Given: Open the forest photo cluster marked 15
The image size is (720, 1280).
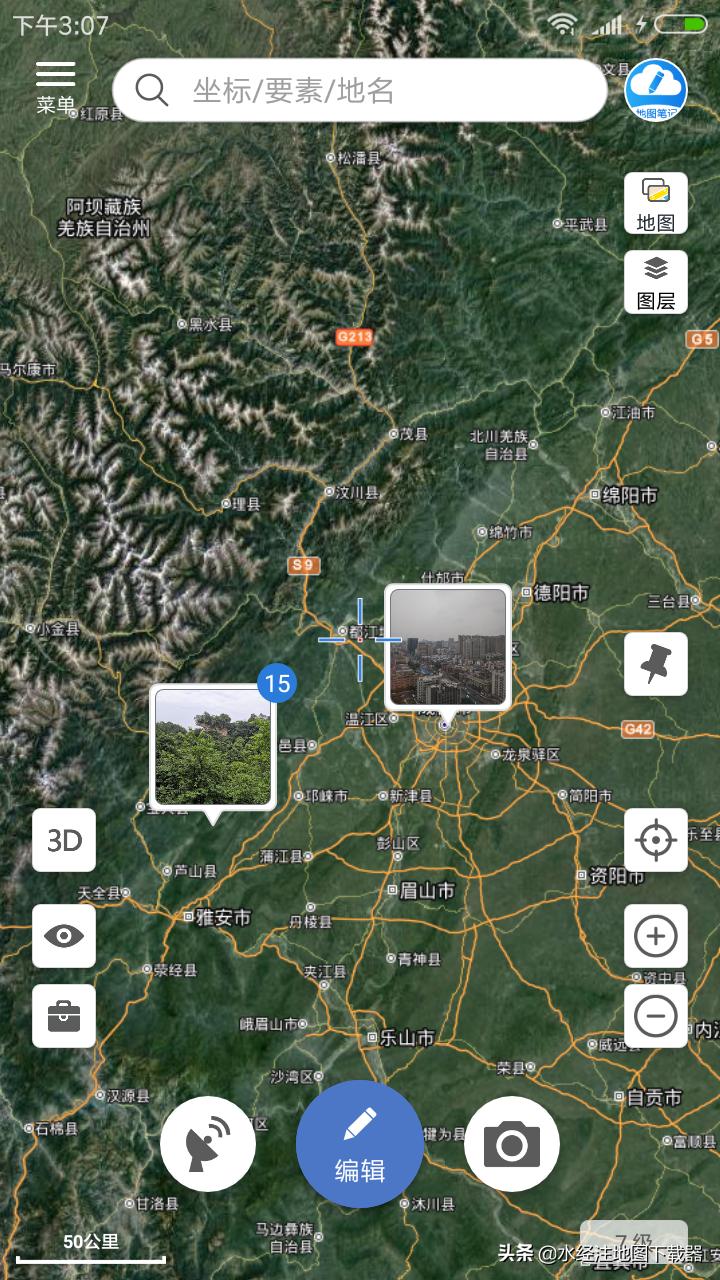Looking at the screenshot, I should click(212, 746).
